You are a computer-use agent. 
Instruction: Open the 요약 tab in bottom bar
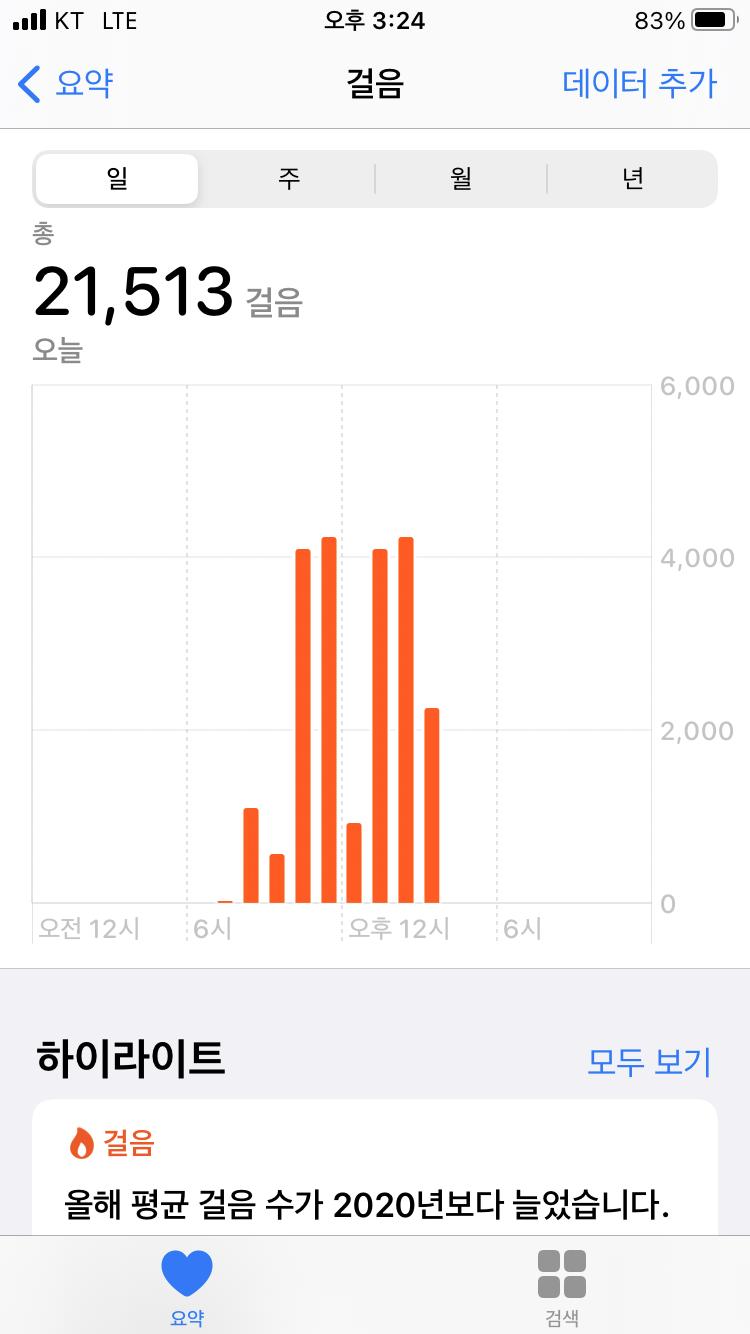187,1285
